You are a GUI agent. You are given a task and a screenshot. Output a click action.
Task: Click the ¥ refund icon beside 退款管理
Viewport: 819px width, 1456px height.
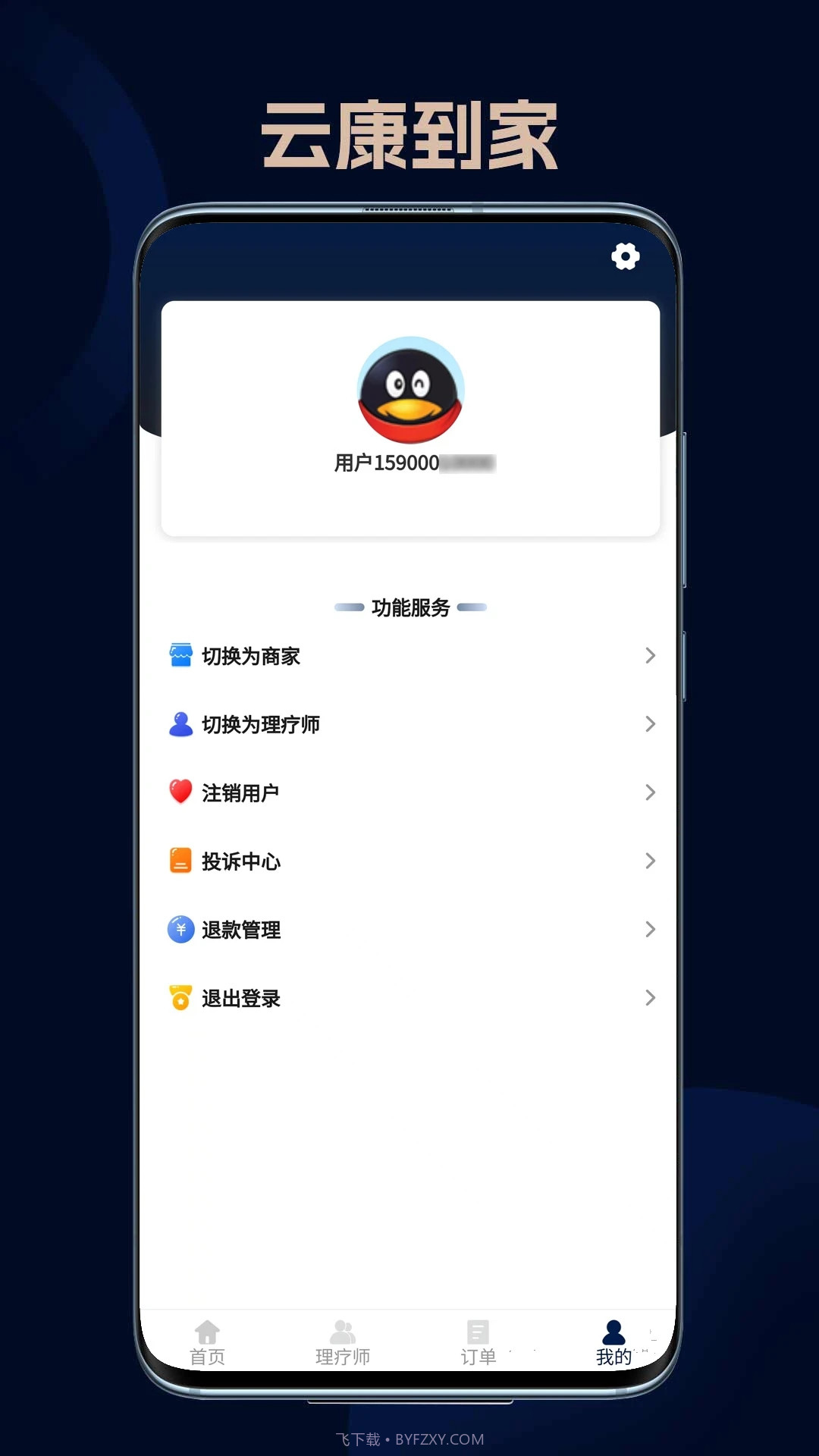click(x=180, y=929)
